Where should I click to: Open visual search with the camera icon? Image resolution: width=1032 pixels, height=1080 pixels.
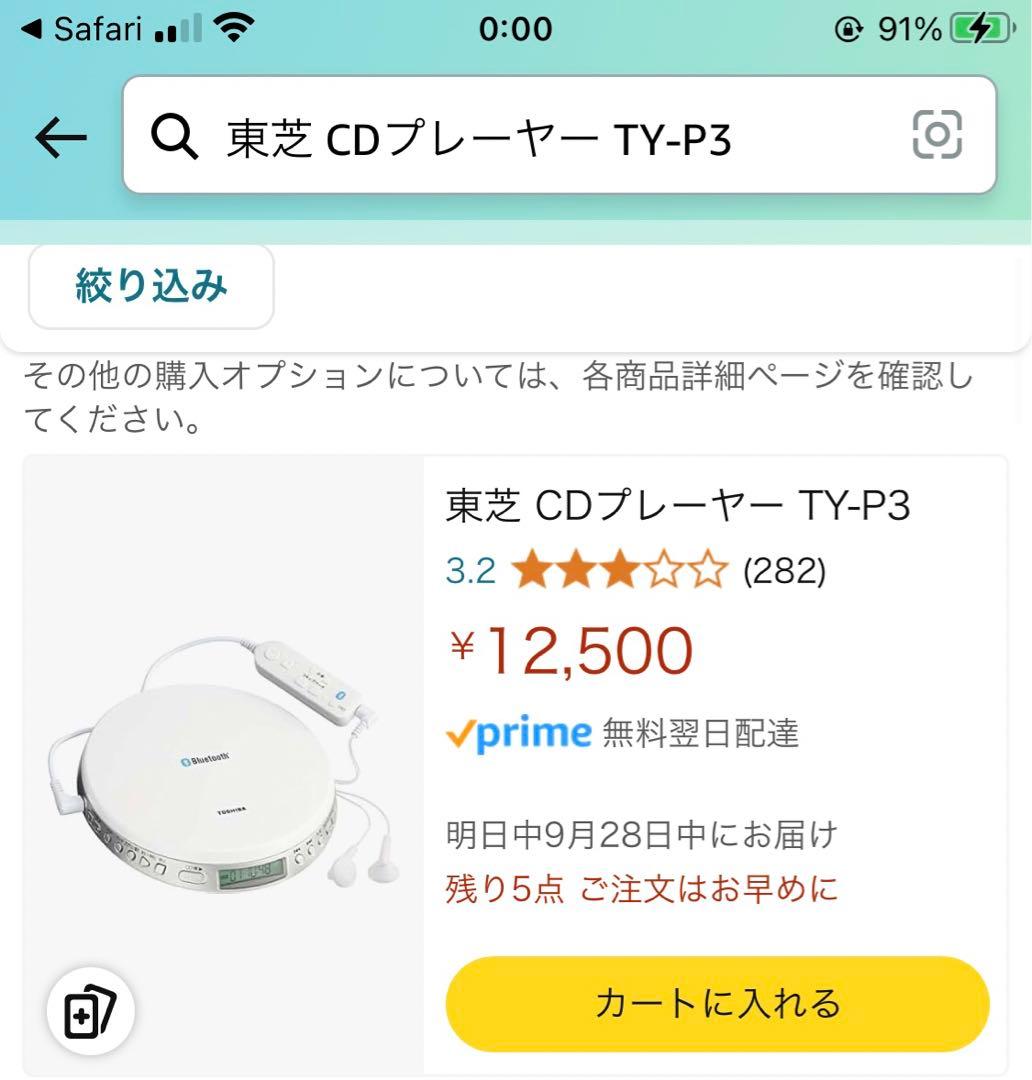tap(938, 134)
